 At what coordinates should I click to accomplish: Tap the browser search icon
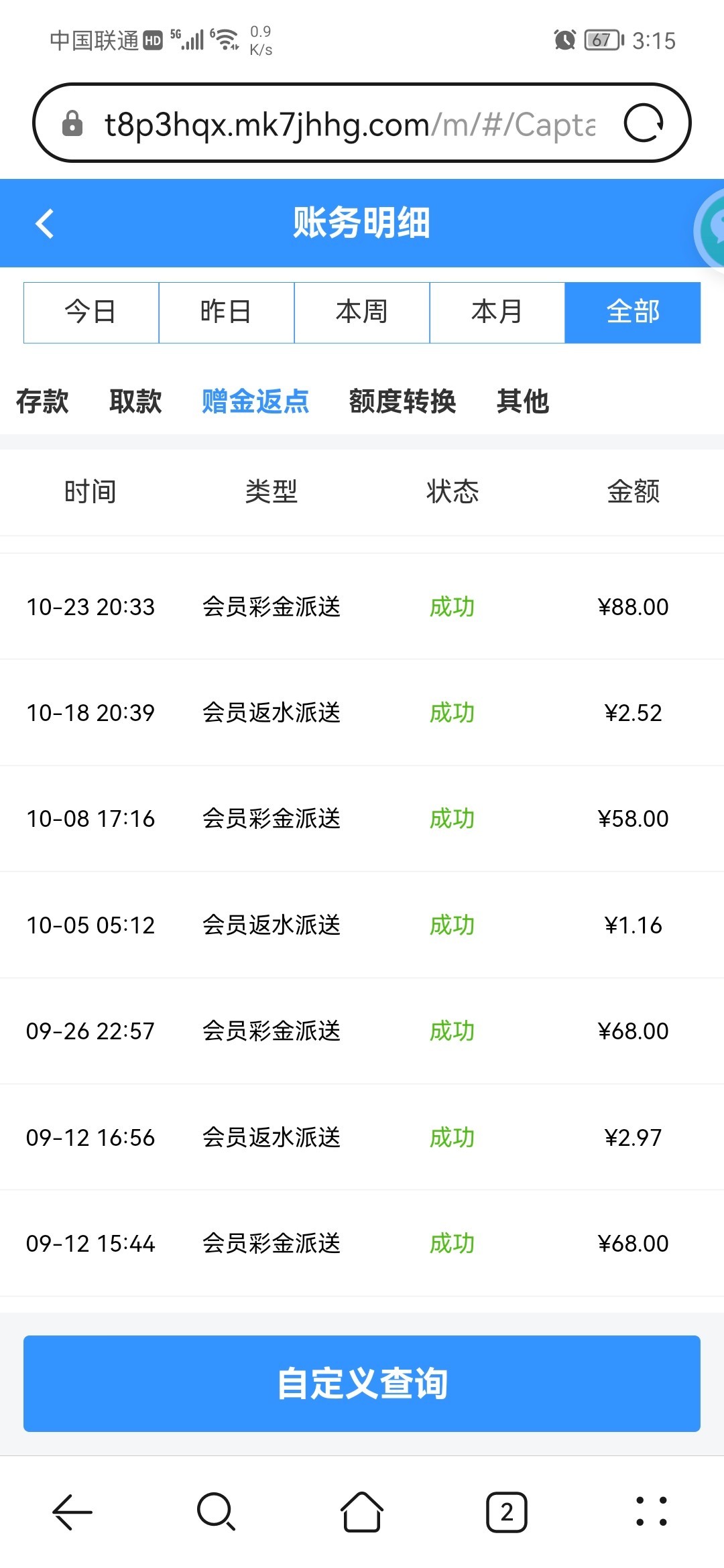pos(217,1512)
